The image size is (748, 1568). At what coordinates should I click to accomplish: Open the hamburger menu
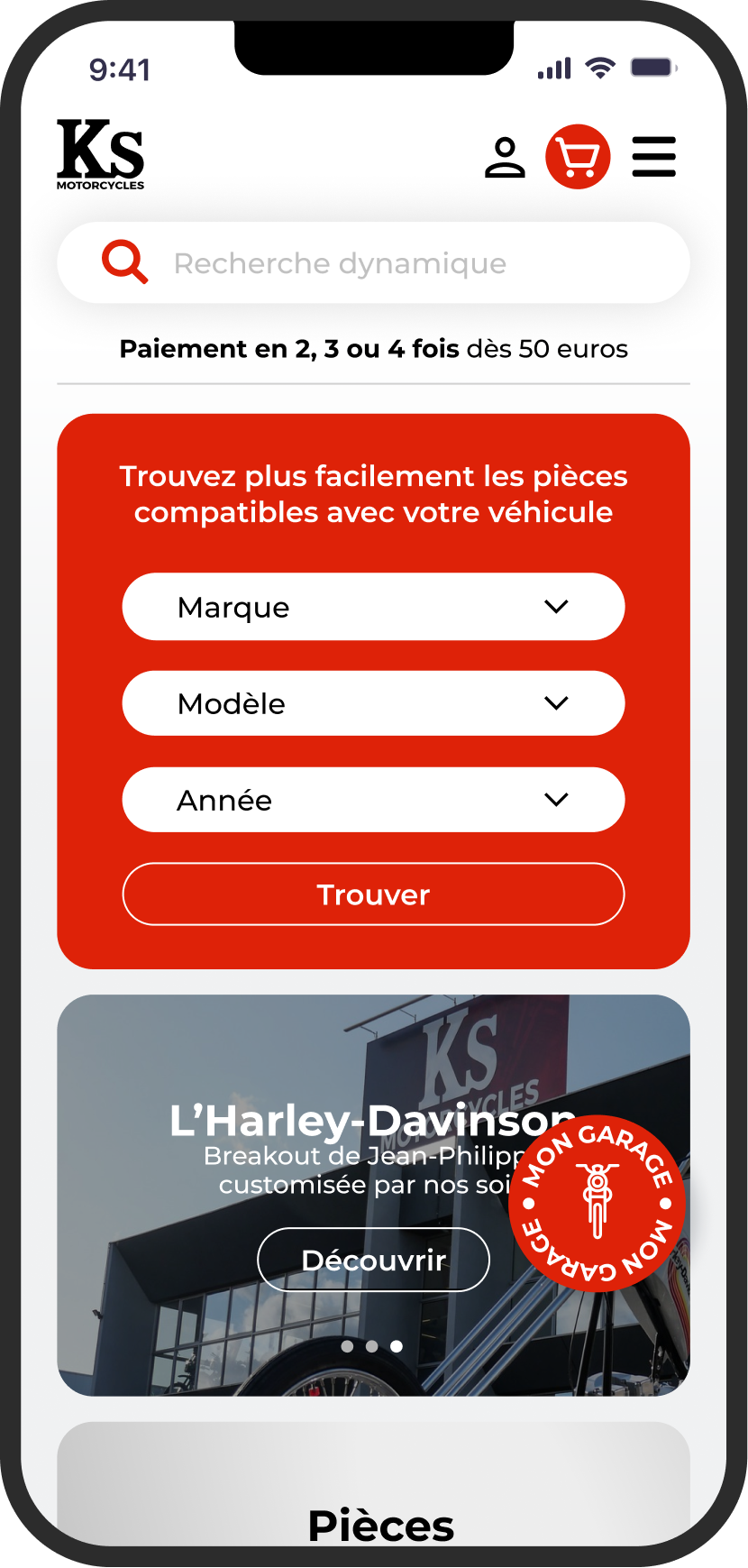(653, 157)
